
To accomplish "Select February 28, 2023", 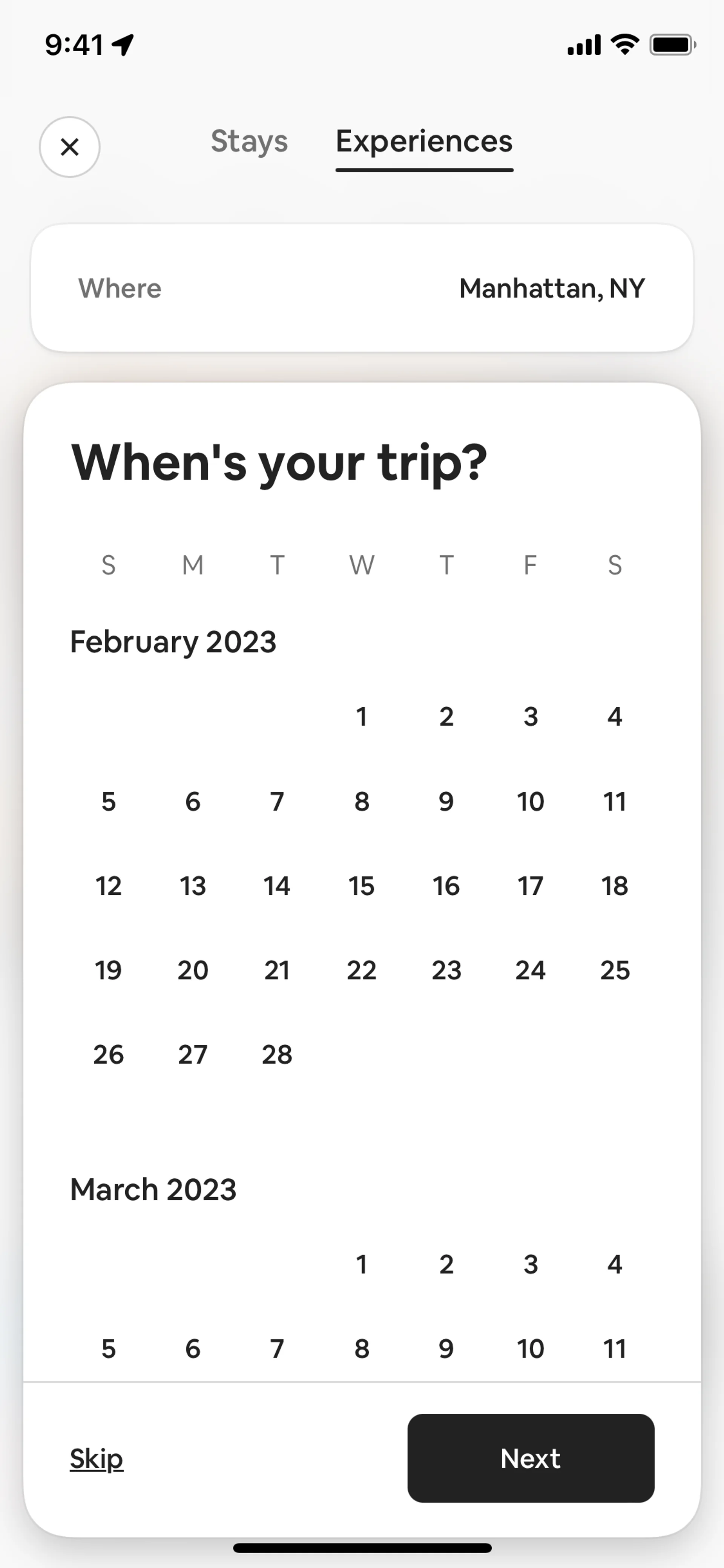I will click(277, 1054).
